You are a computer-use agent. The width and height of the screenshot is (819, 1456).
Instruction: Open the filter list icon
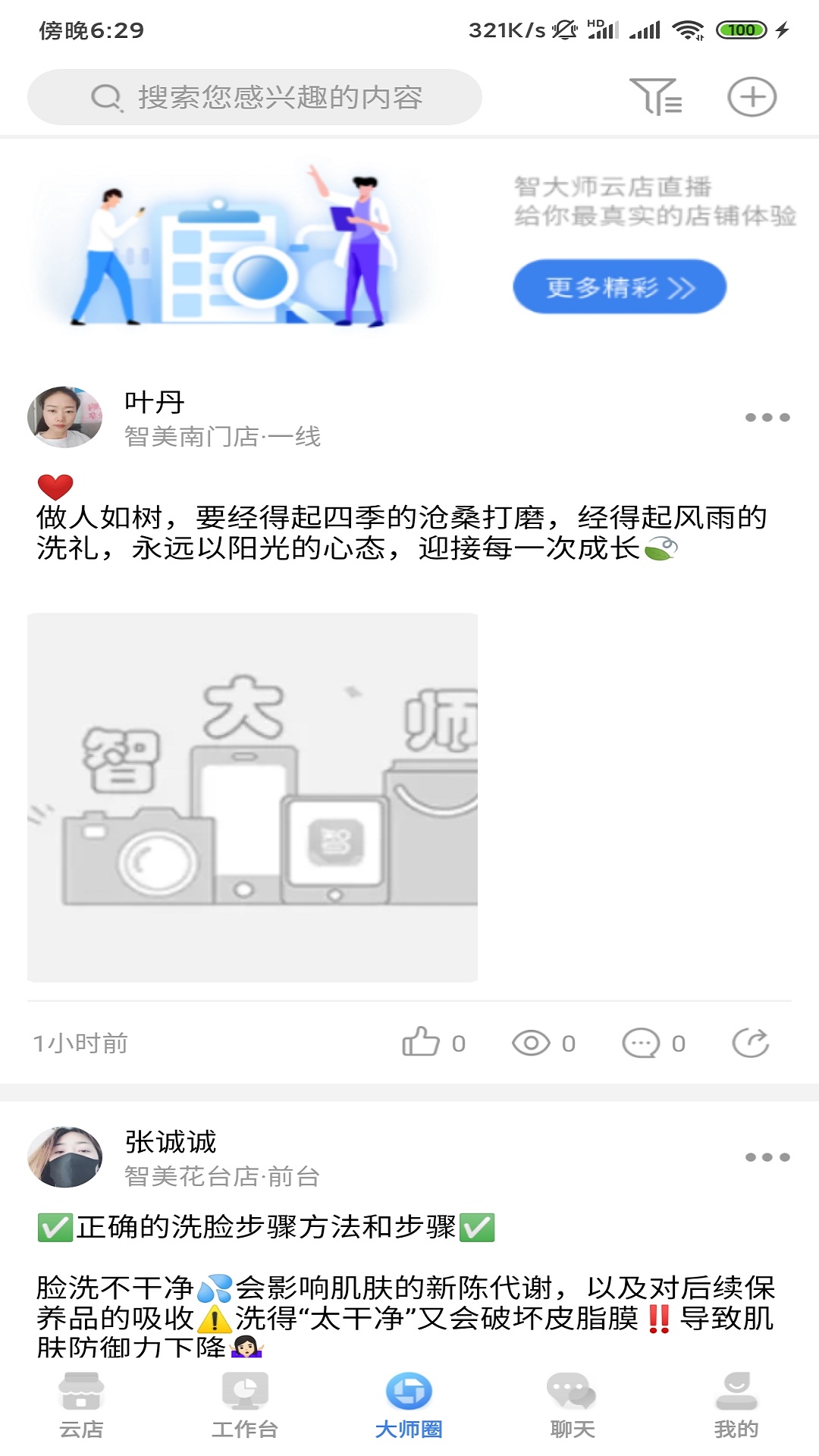click(656, 97)
